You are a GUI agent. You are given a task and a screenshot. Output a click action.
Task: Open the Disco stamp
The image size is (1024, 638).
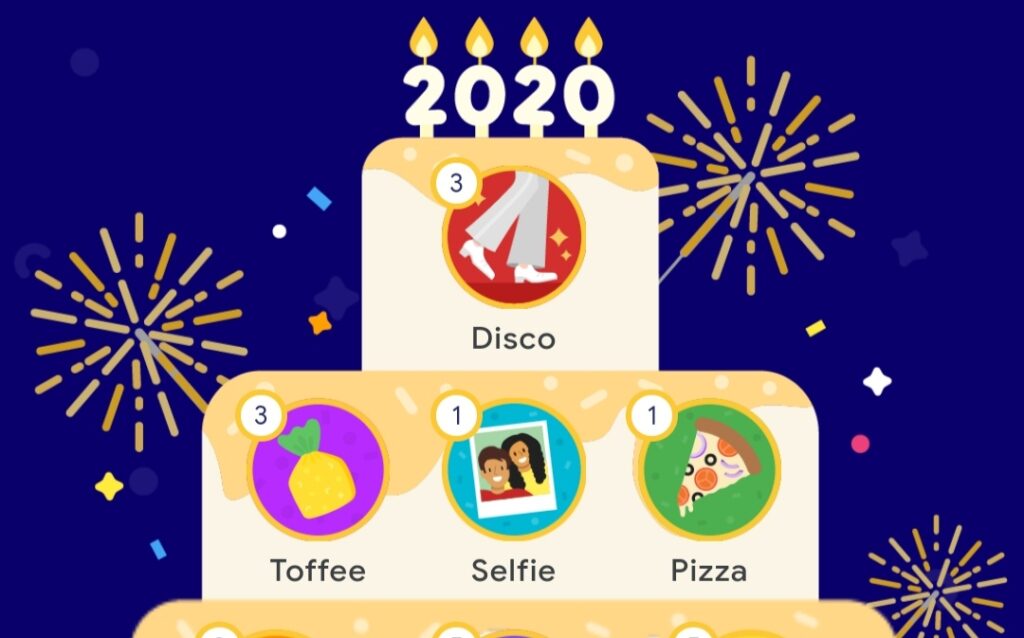513,238
